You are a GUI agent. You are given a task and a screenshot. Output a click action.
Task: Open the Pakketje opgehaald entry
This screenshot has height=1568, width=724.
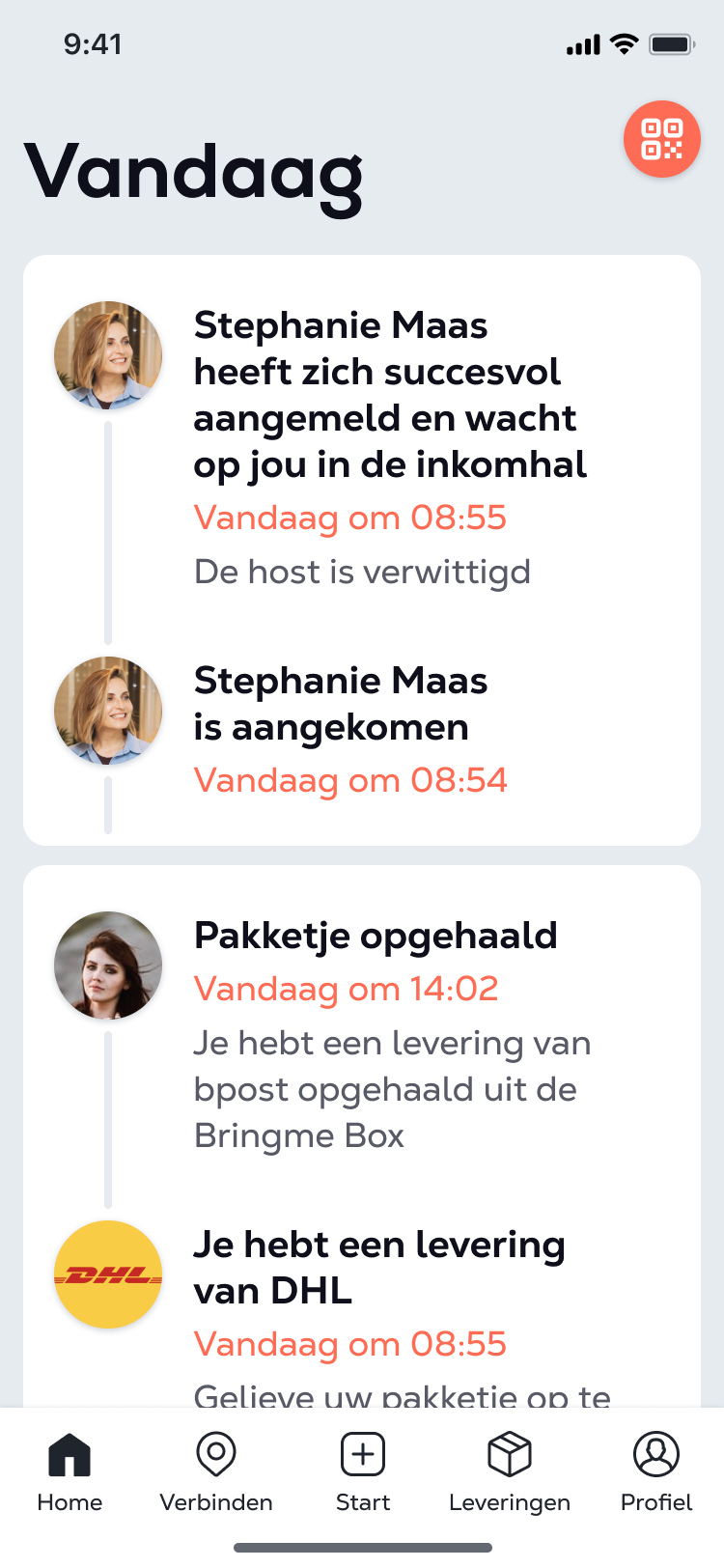coord(362,1035)
